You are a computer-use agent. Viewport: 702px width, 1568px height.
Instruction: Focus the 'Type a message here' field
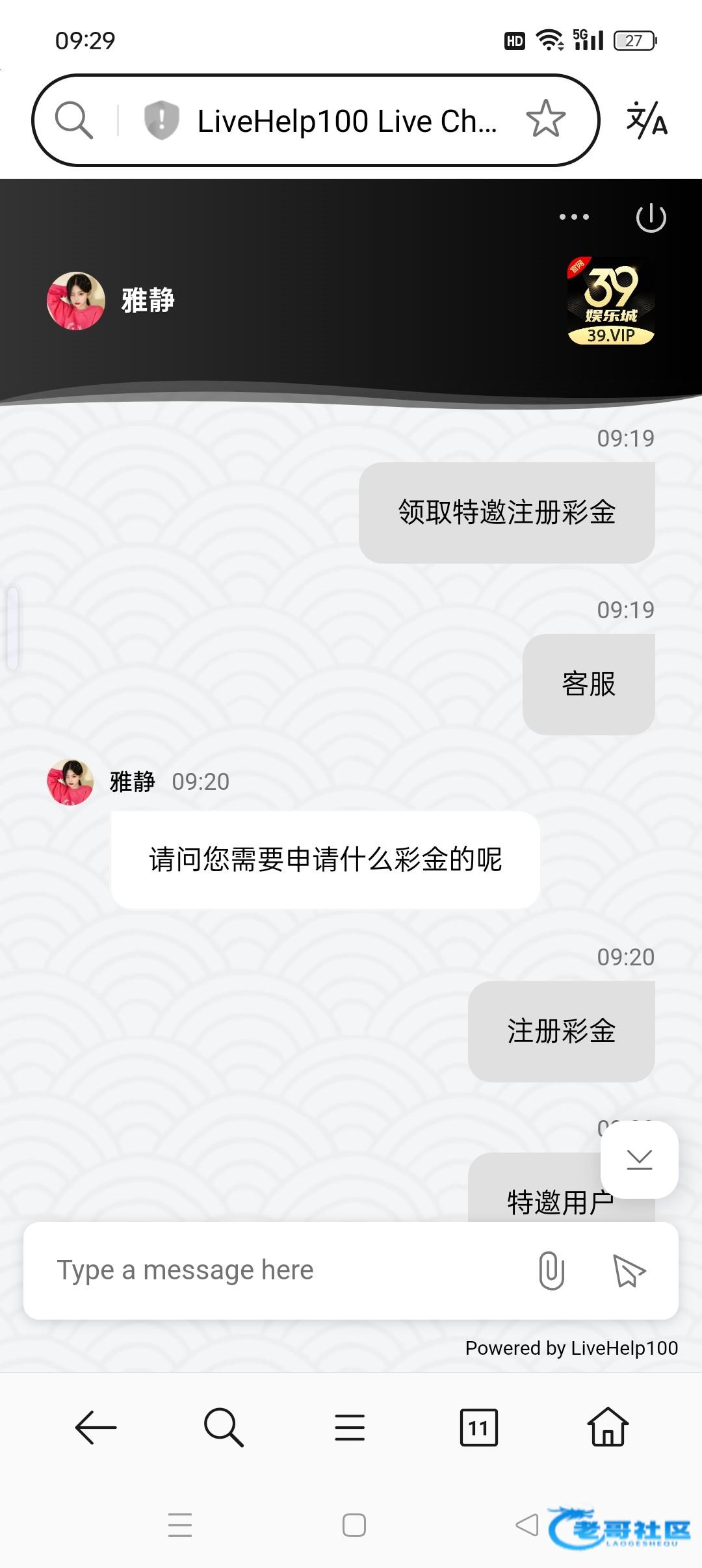279,1270
